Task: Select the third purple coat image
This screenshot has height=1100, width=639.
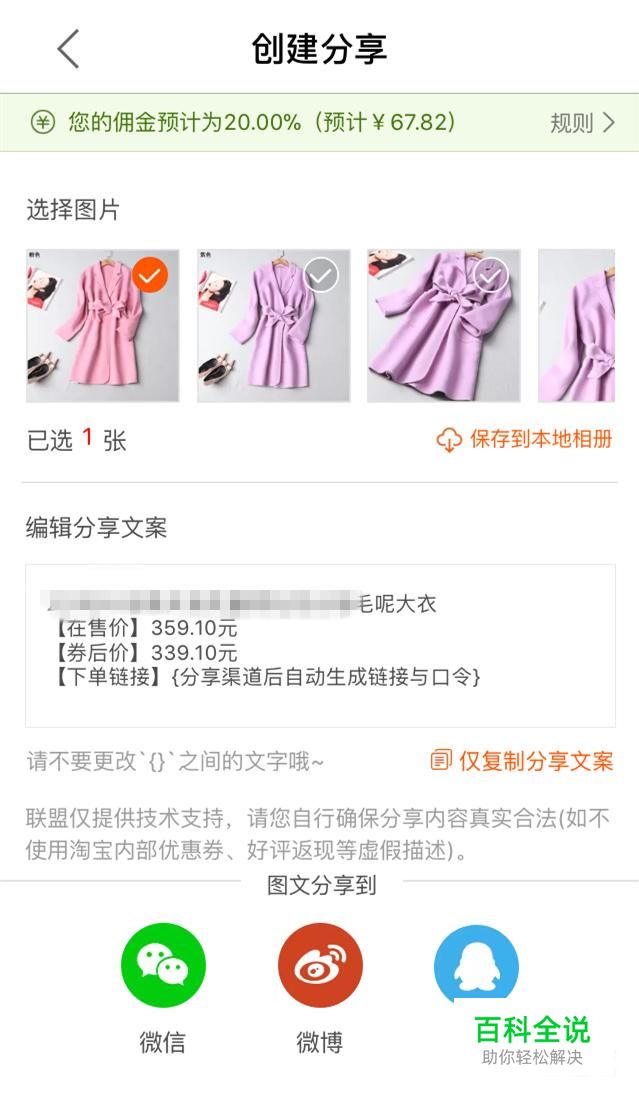Action: 490,274
